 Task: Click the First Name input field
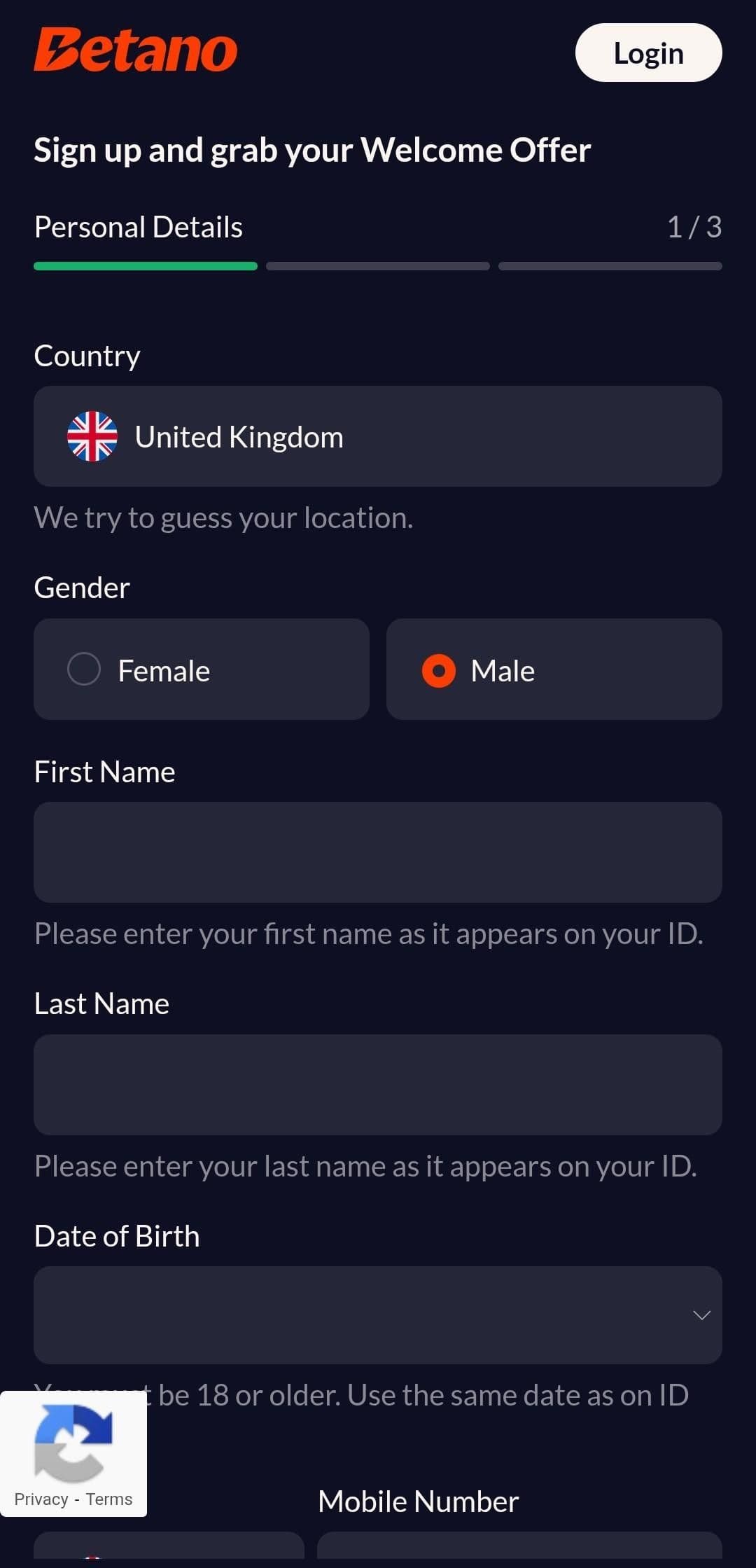pos(378,852)
